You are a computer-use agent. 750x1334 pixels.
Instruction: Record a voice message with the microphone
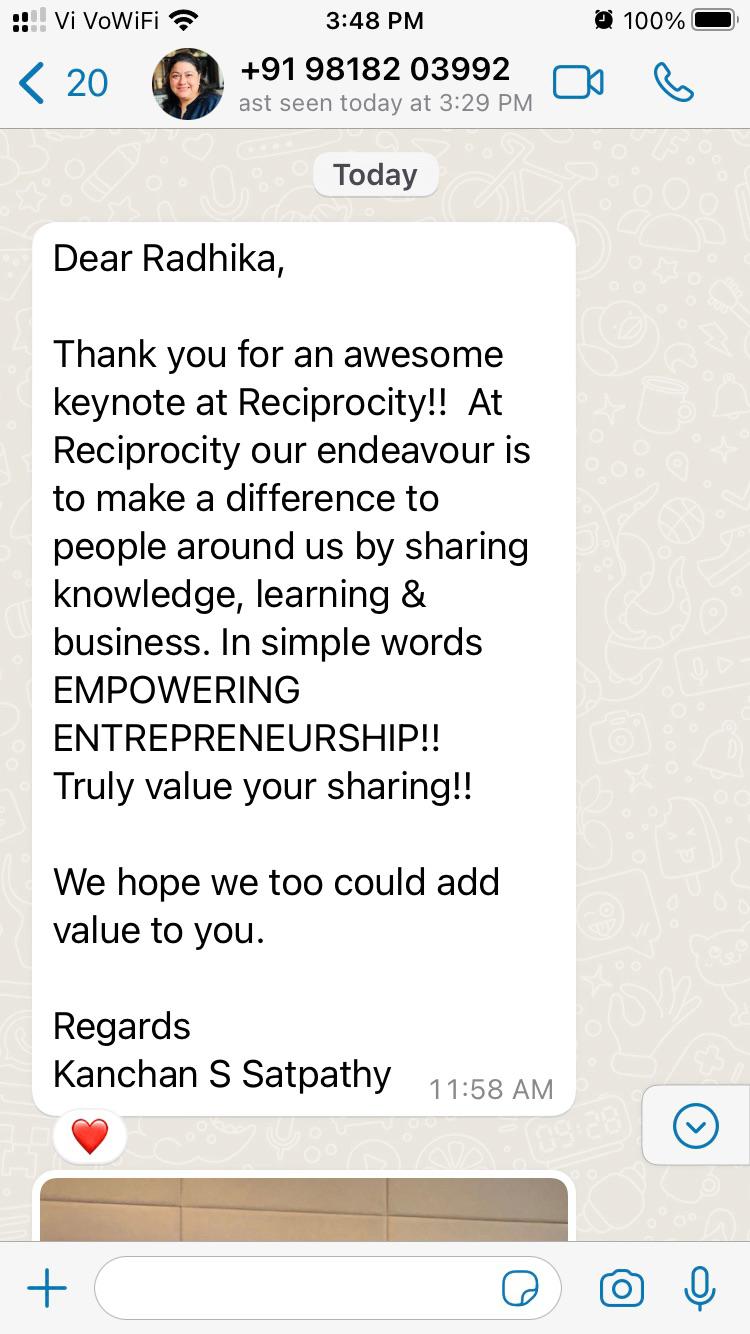tap(699, 1289)
